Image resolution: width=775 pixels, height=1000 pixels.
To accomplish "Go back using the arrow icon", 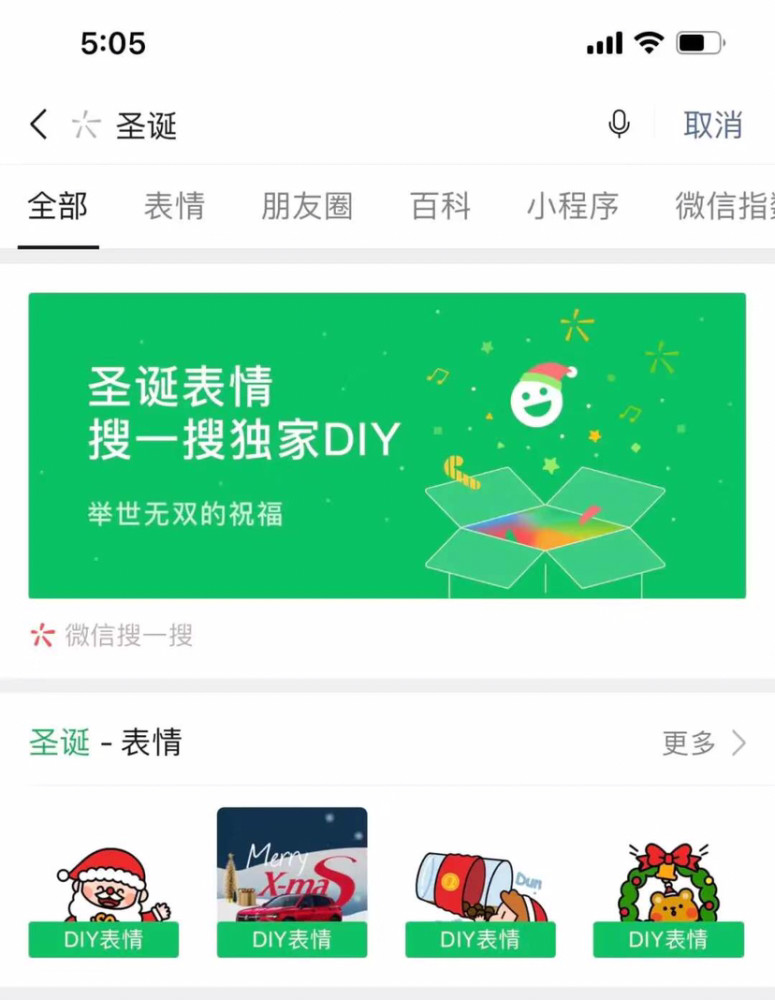I will tap(38, 125).
